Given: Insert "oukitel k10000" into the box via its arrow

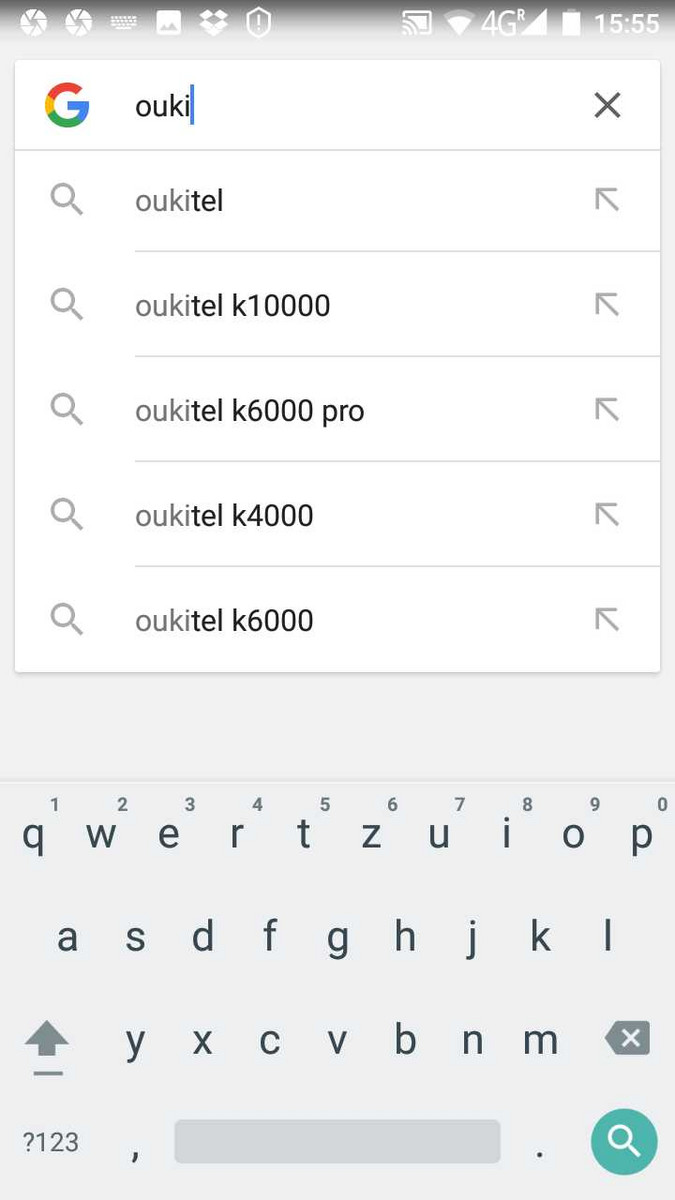Looking at the screenshot, I should click(x=607, y=304).
